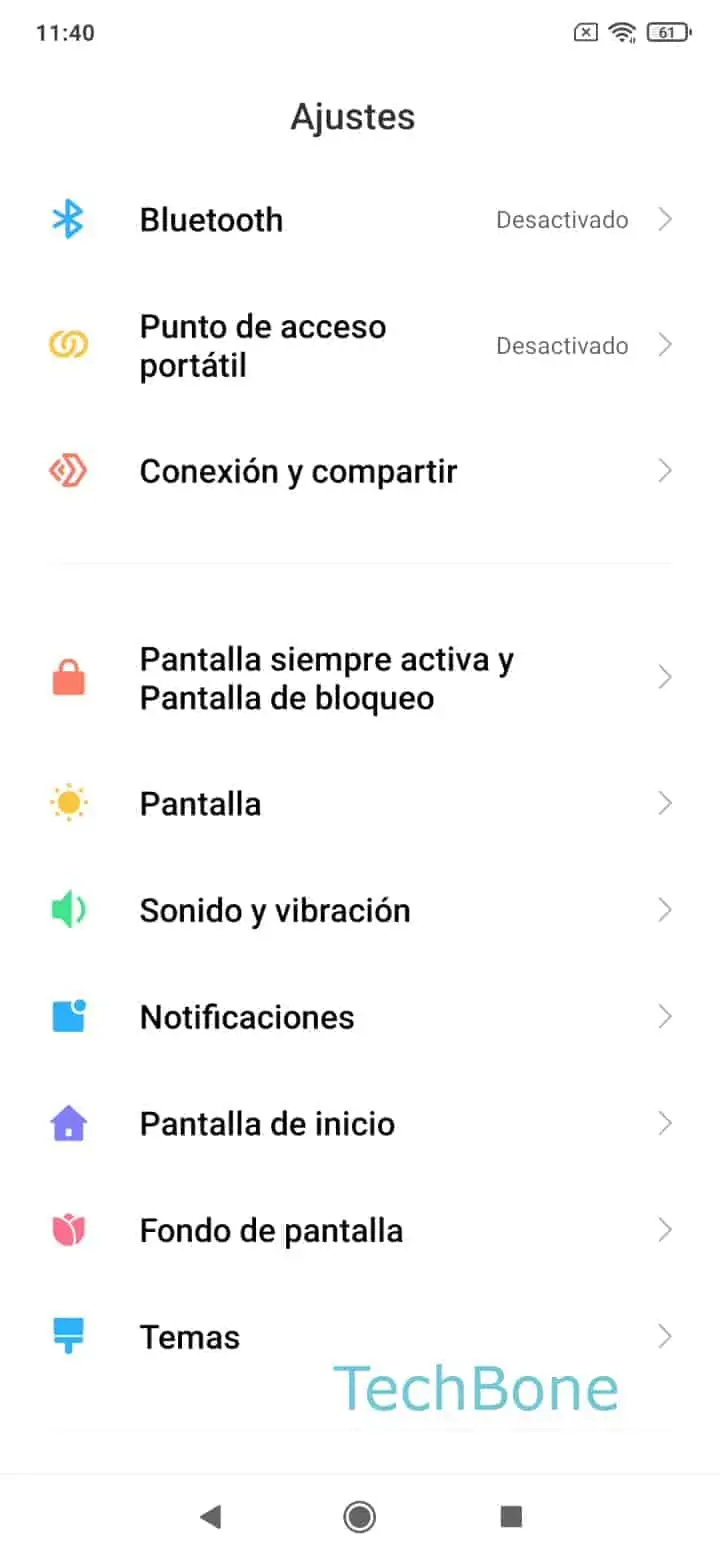Expand the Bluetooth settings chevron
The width and height of the screenshot is (720, 1560).
coord(665,219)
